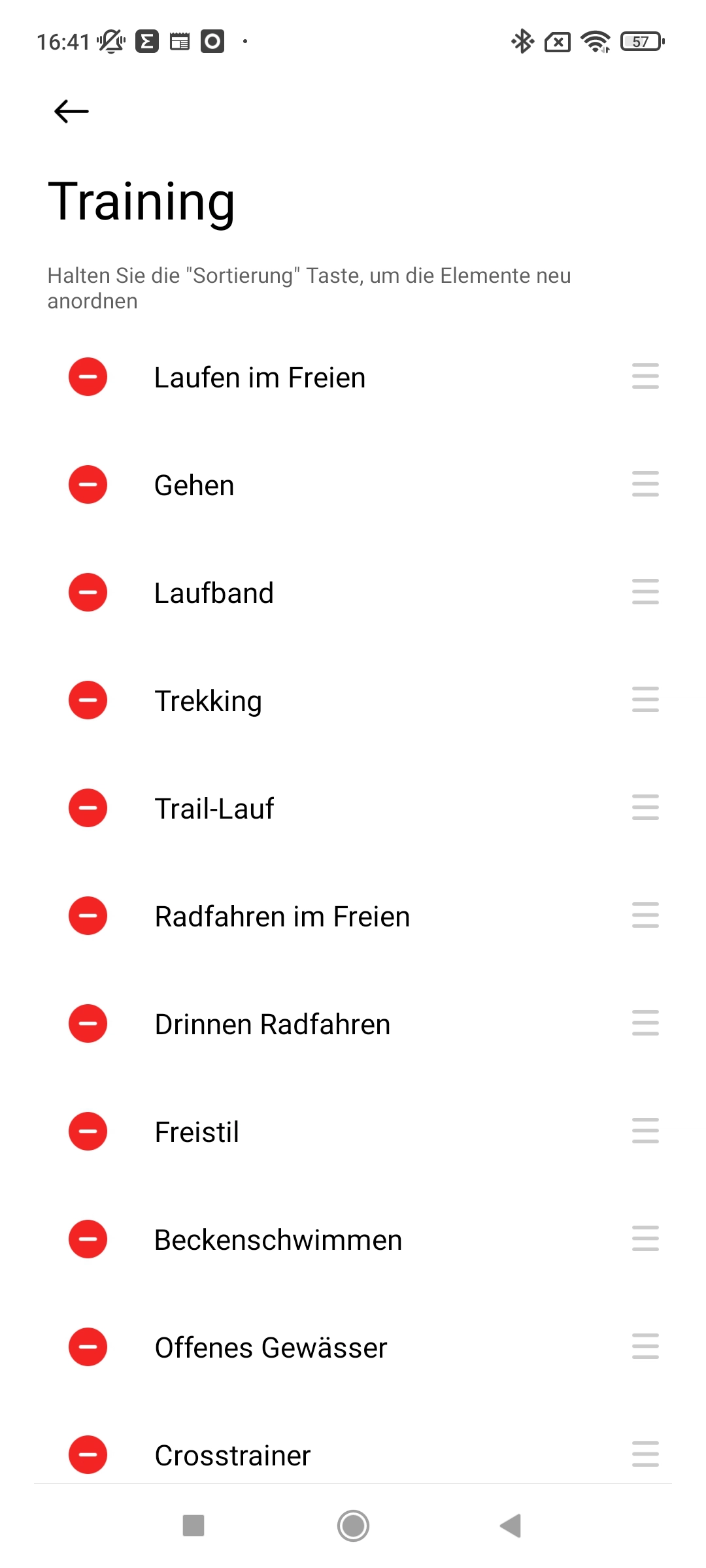This screenshot has width=706, height=1568.
Task: Remove the Gehen workout
Action: click(88, 485)
